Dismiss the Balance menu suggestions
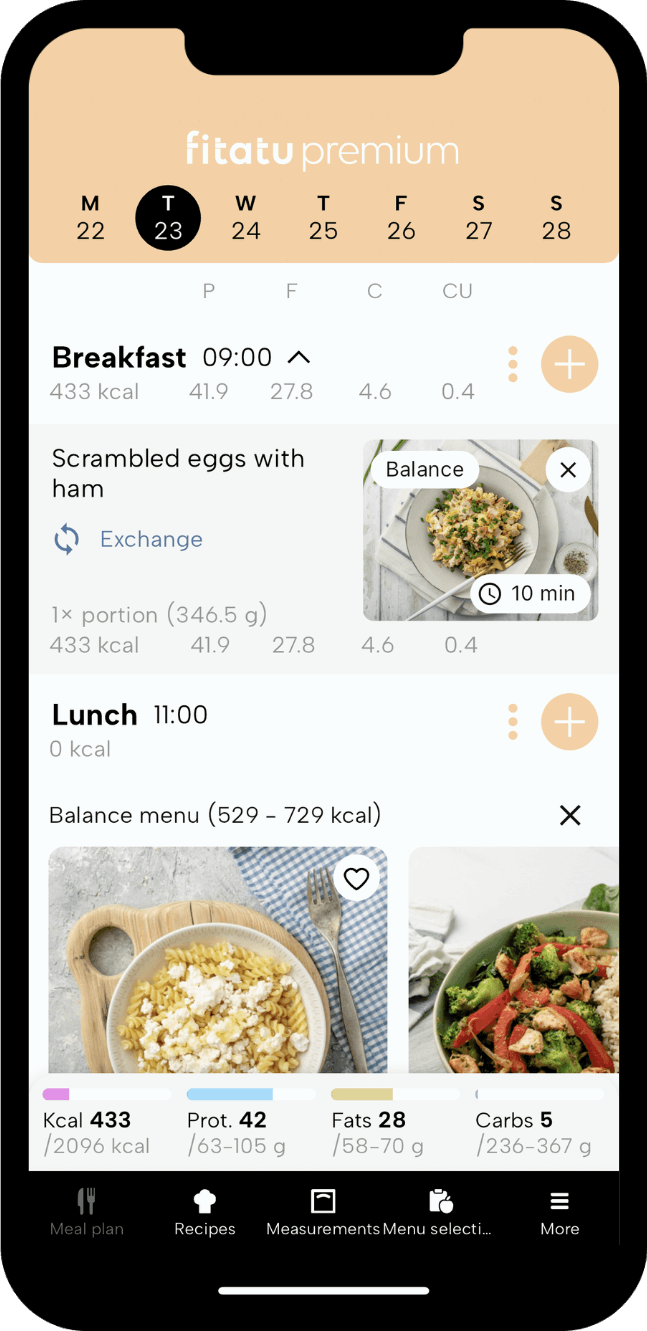The width and height of the screenshot is (647, 1331). tap(570, 815)
